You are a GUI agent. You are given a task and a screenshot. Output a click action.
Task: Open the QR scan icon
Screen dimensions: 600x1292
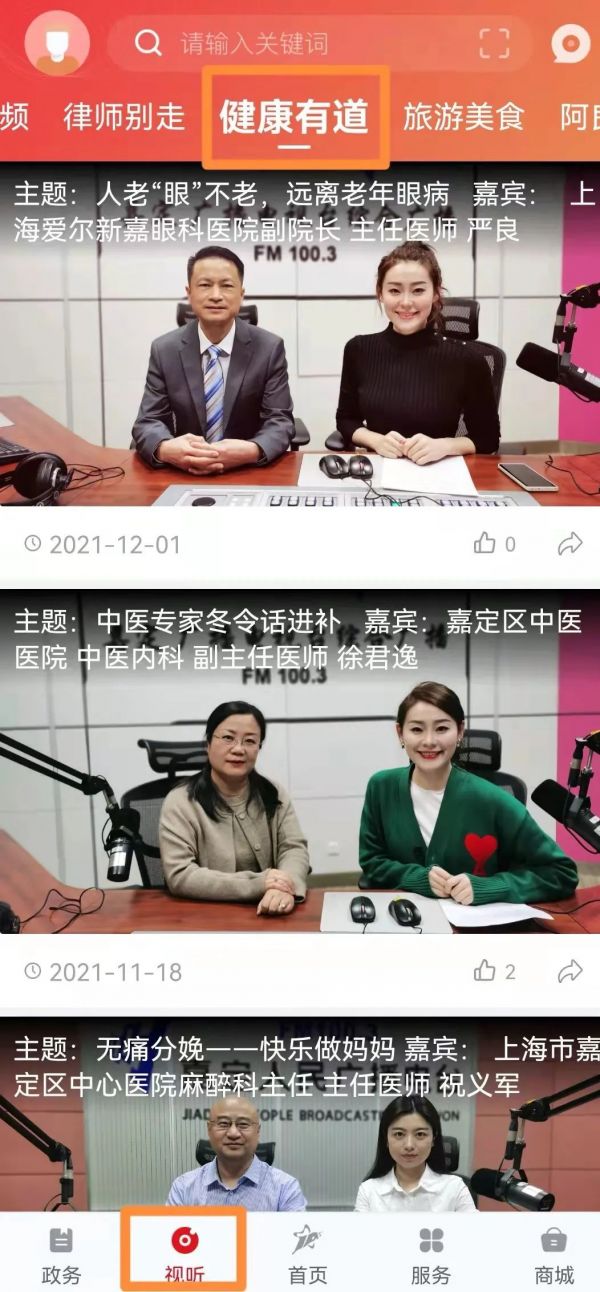494,43
